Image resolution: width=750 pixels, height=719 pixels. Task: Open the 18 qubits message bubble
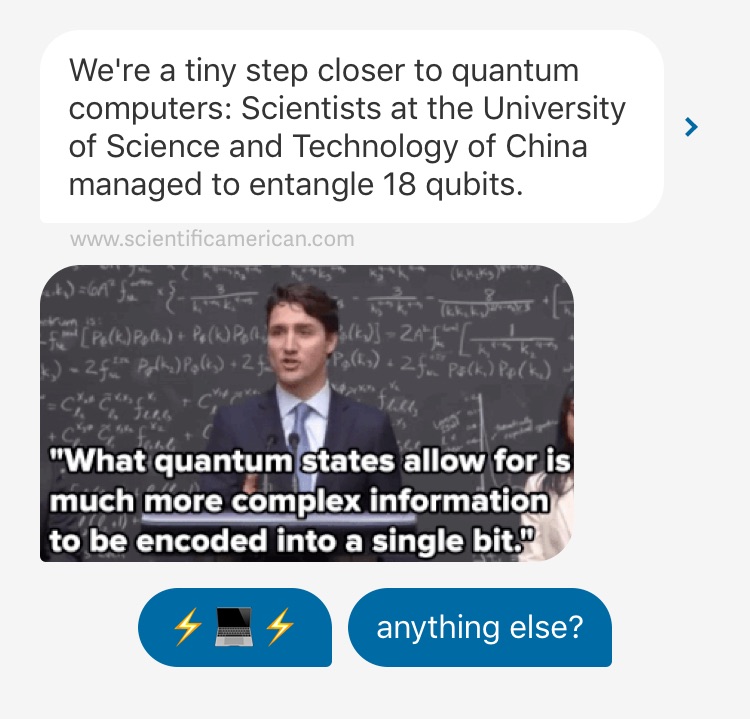point(350,127)
